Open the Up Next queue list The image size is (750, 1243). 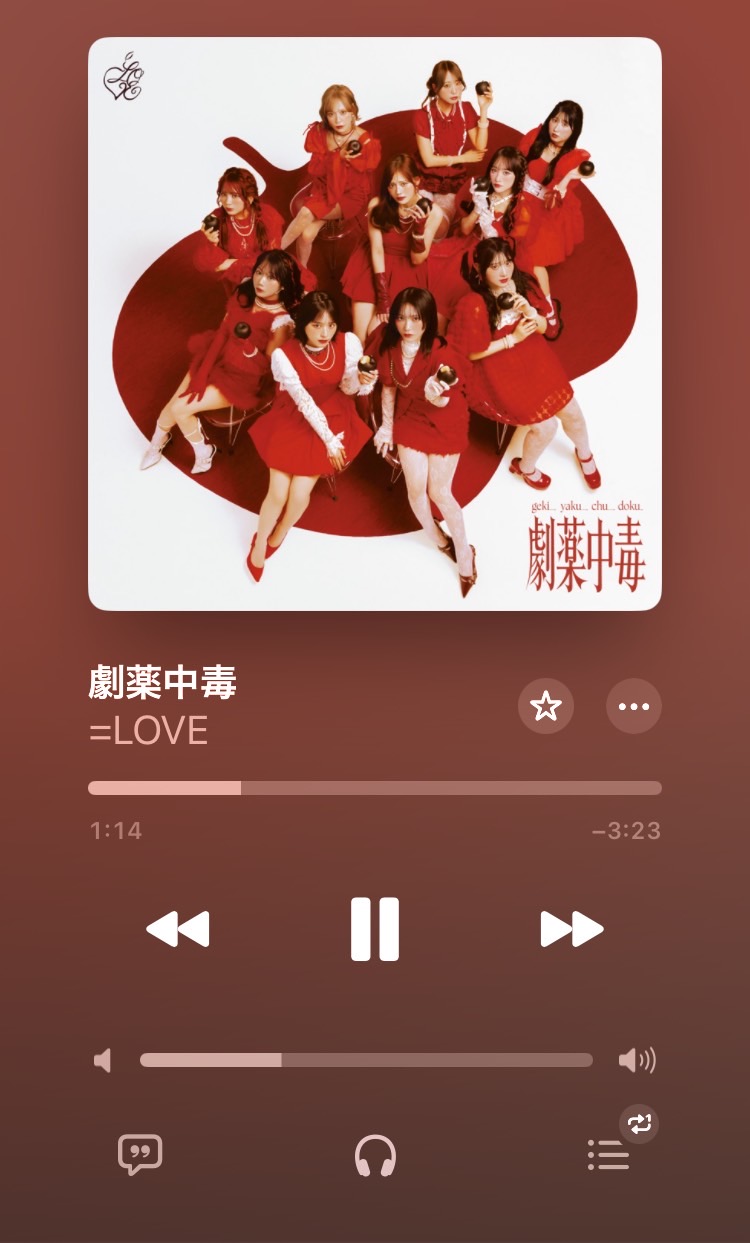(x=609, y=1156)
